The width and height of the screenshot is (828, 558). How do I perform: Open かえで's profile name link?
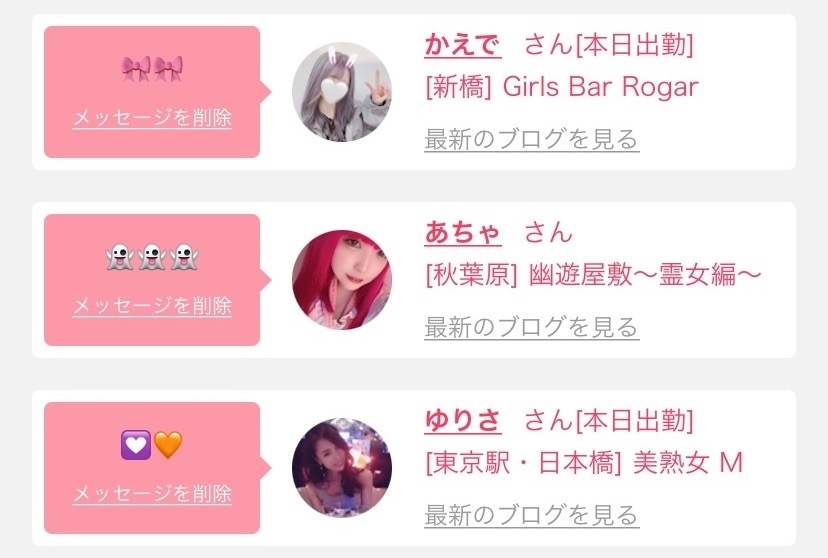(461, 45)
